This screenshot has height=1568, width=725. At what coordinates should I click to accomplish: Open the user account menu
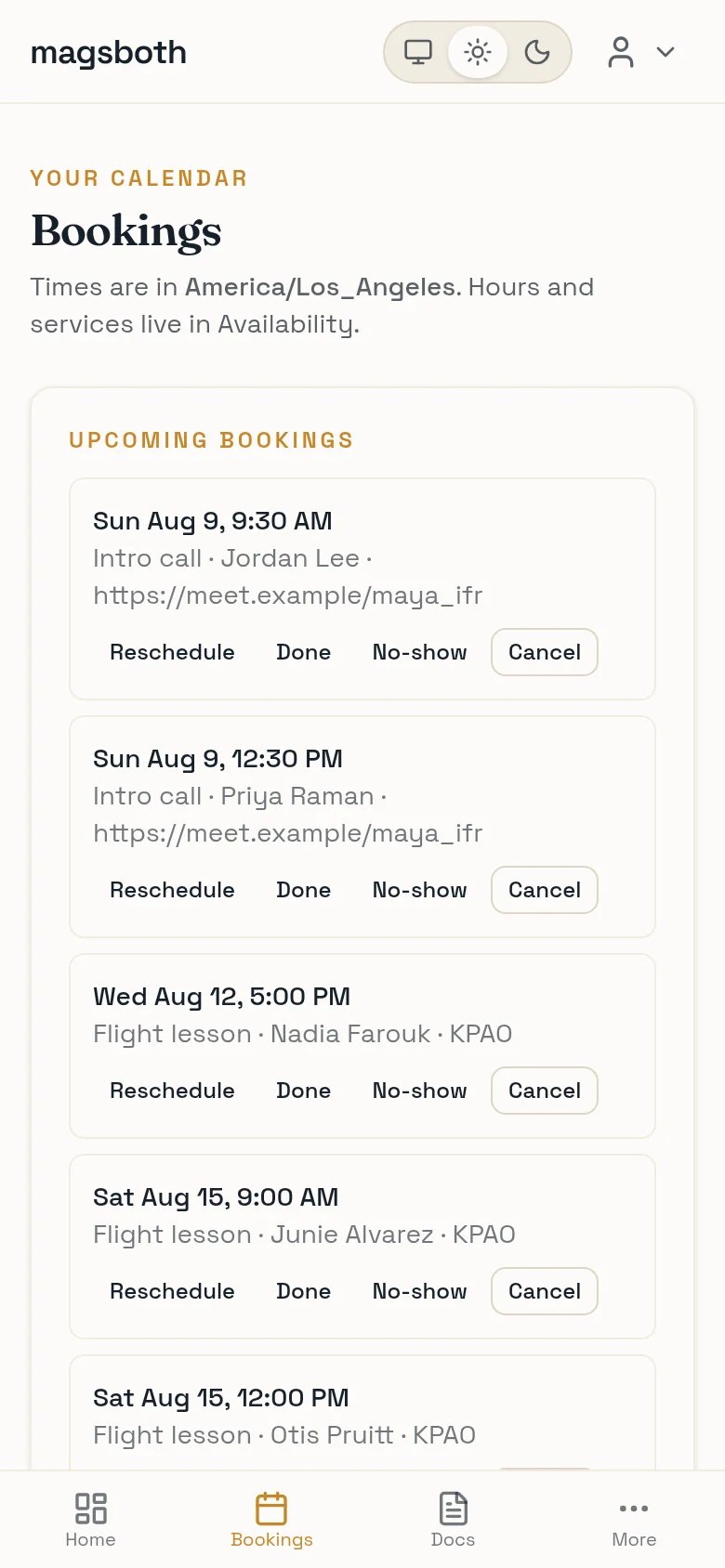pos(641,52)
